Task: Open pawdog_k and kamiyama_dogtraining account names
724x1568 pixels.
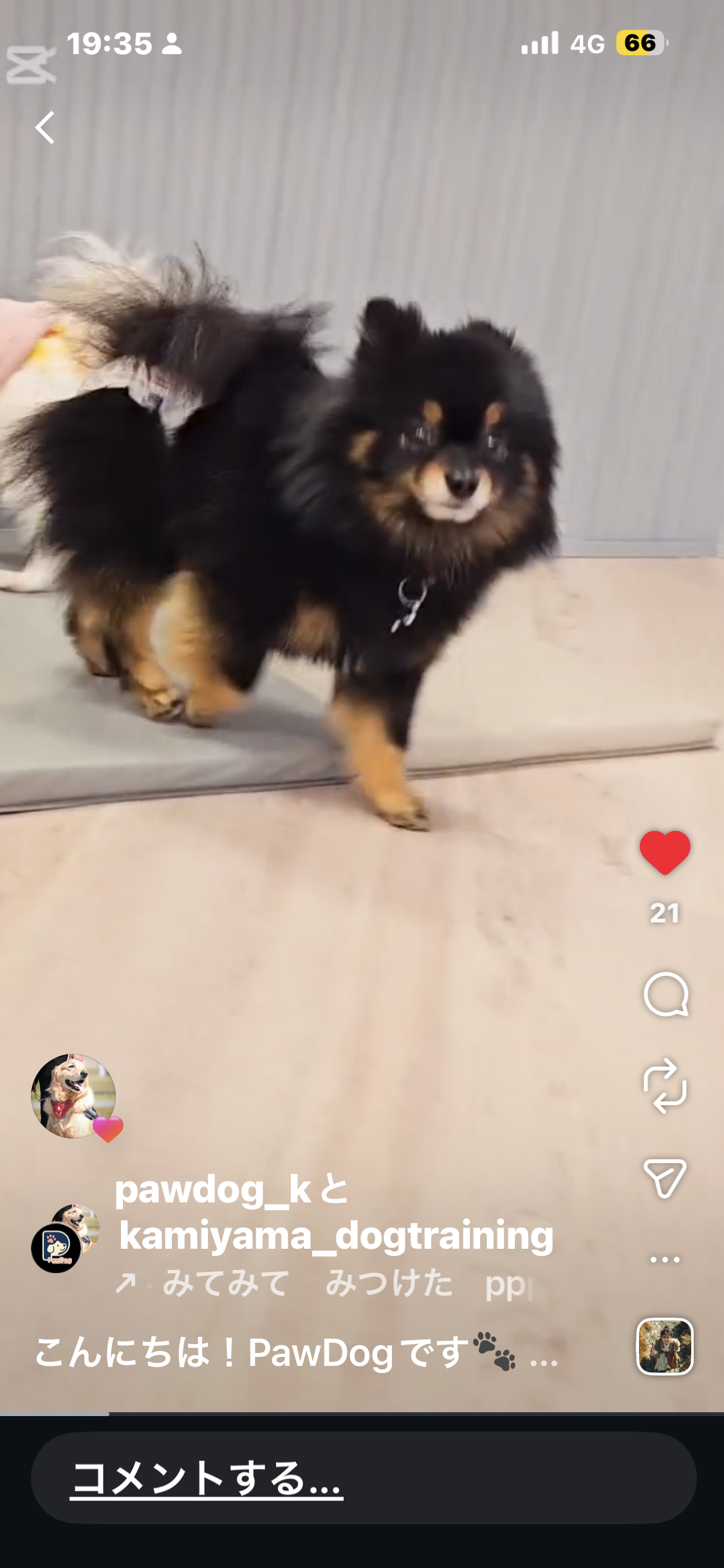Action: [335, 1213]
